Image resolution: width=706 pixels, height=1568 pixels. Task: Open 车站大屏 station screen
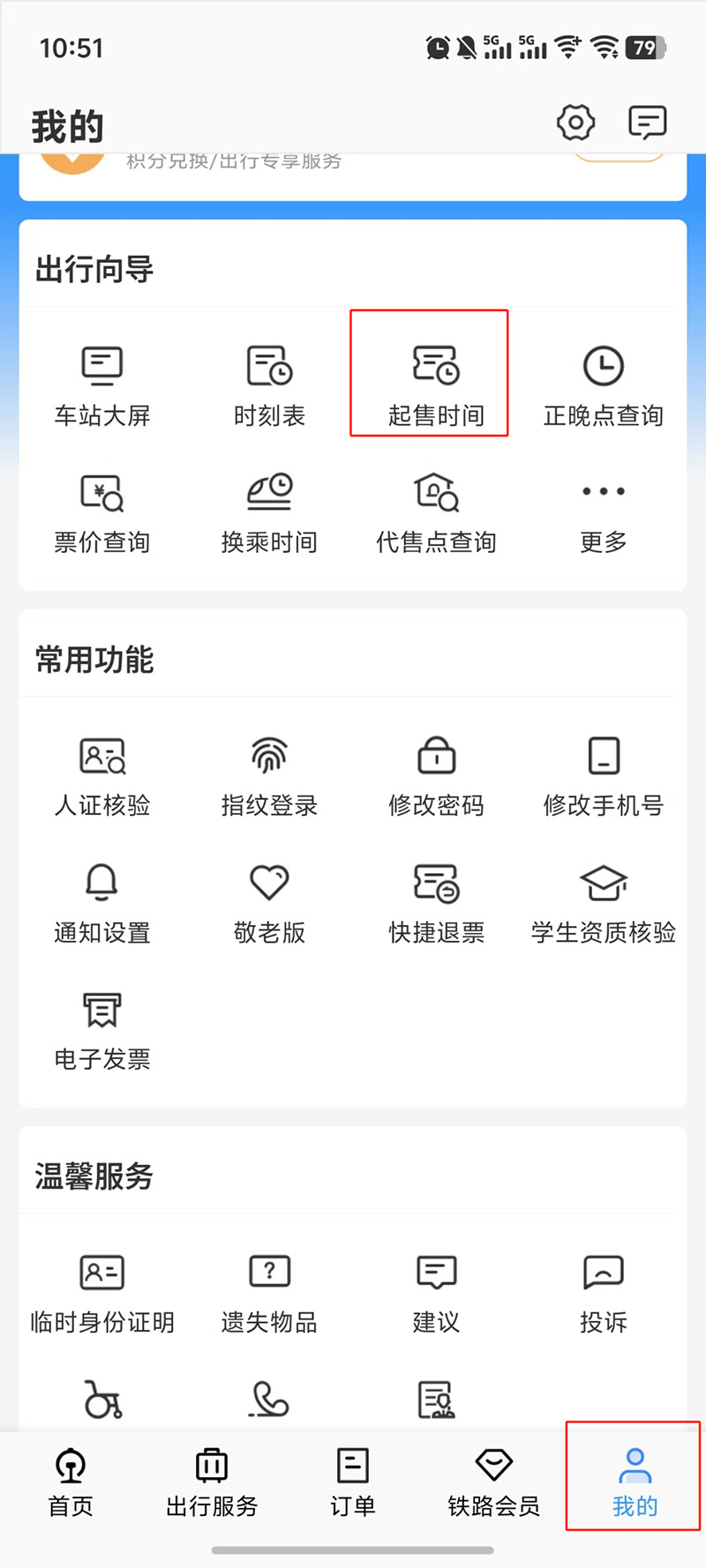(x=102, y=385)
